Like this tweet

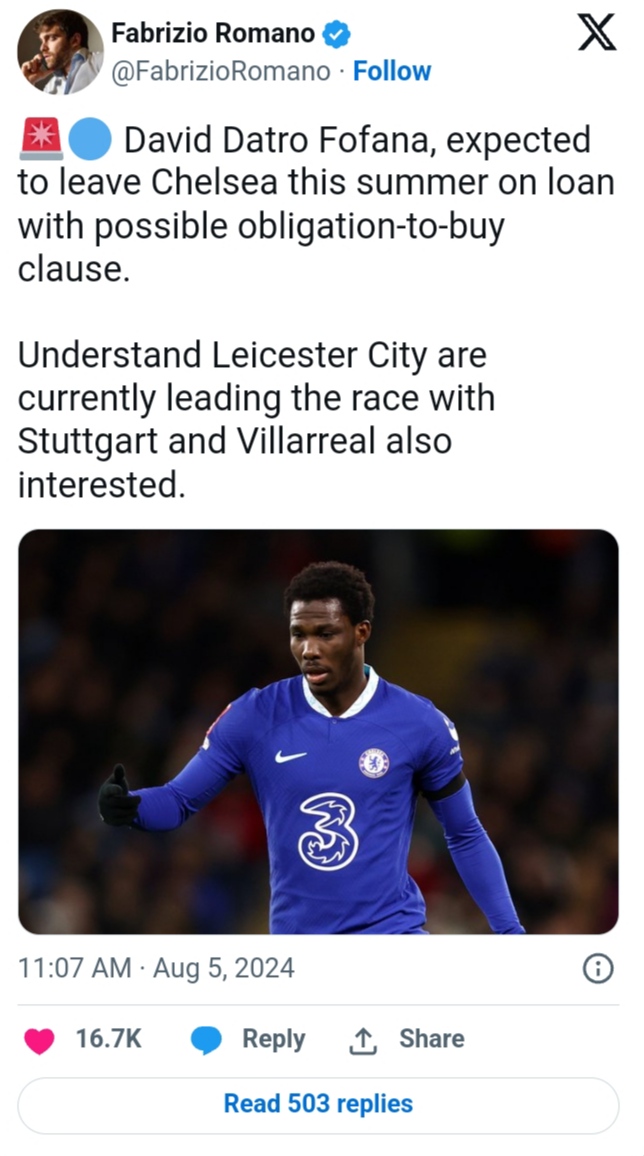pyautogui.click(x=40, y=1040)
